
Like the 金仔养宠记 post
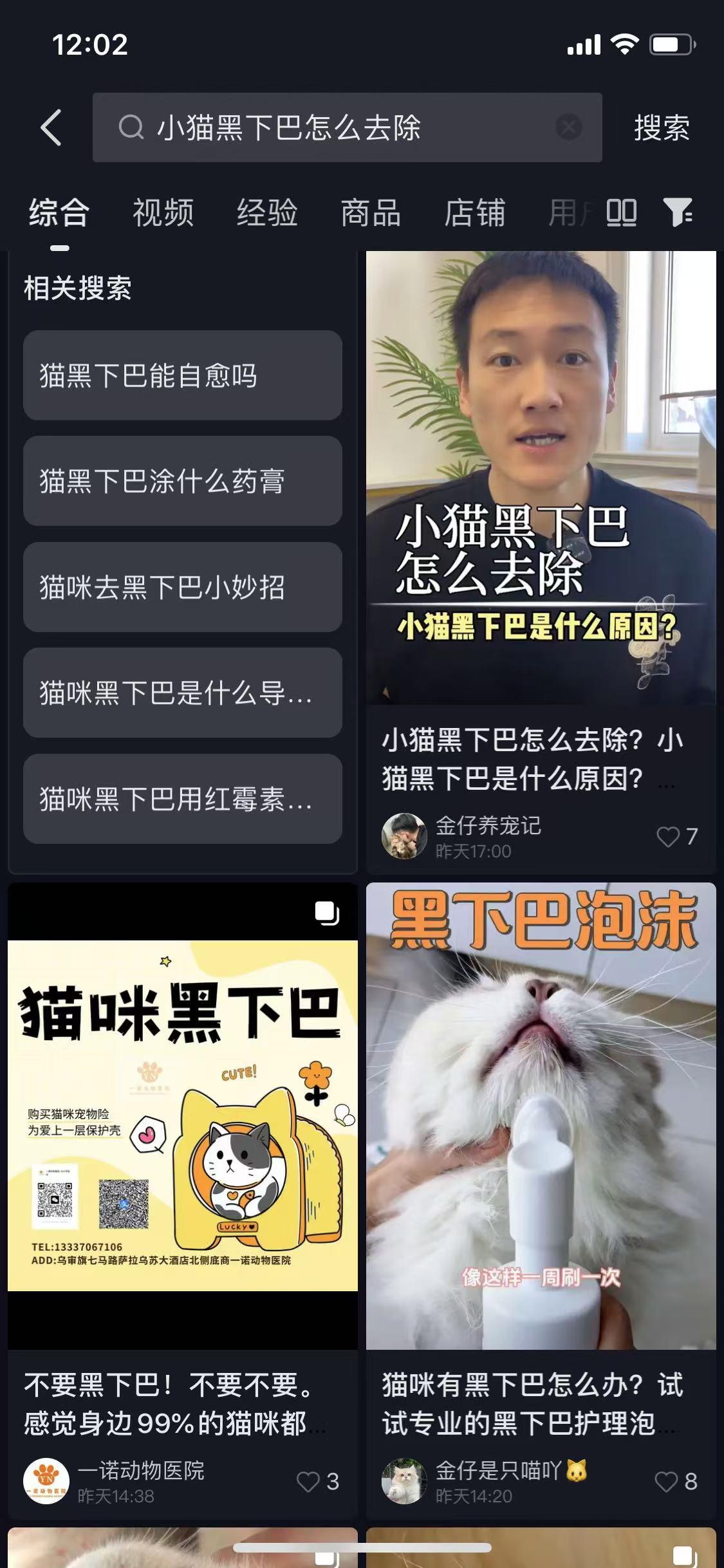click(677, 837)
